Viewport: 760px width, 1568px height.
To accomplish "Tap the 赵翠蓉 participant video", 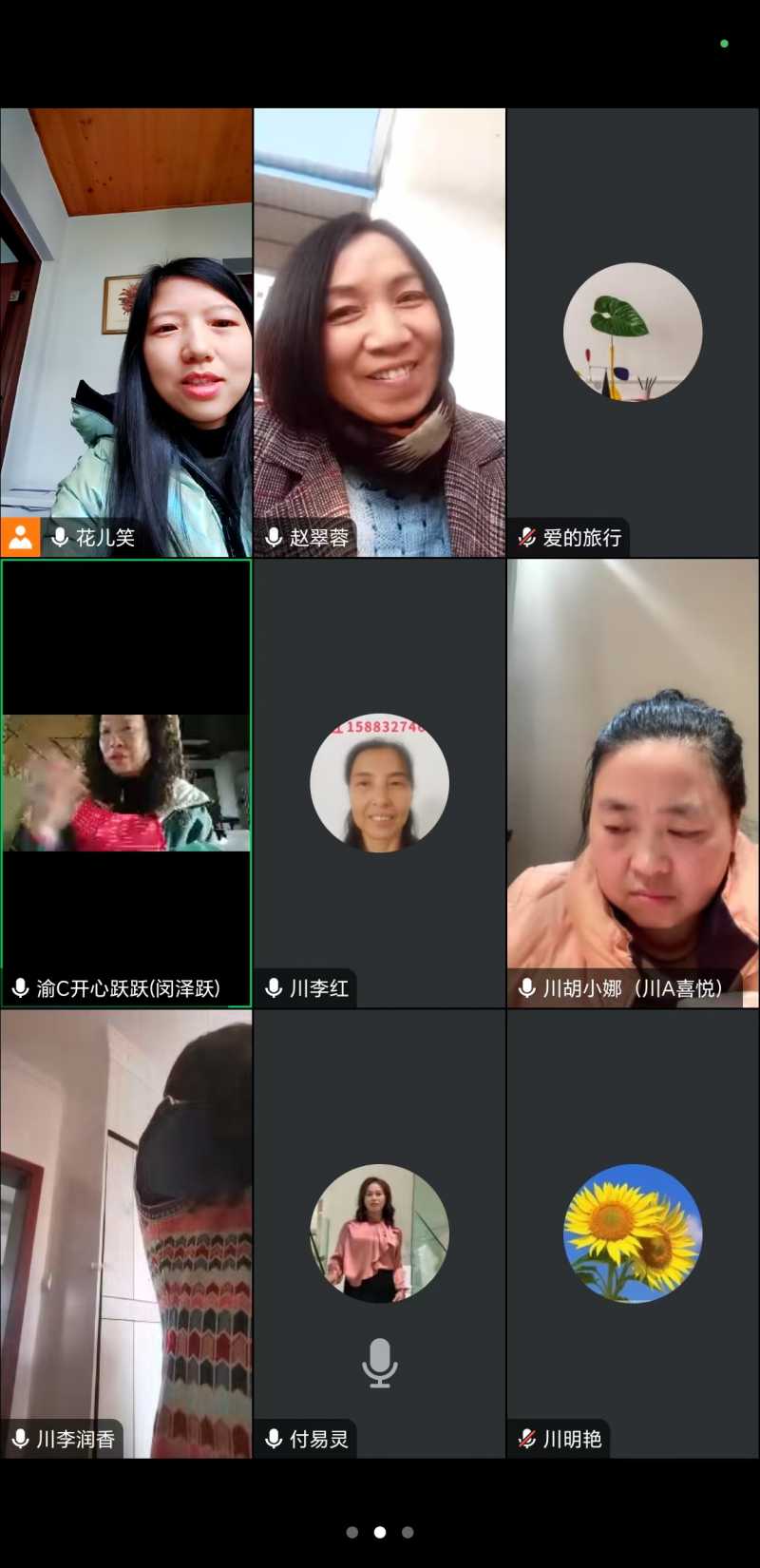I will 379,333.
